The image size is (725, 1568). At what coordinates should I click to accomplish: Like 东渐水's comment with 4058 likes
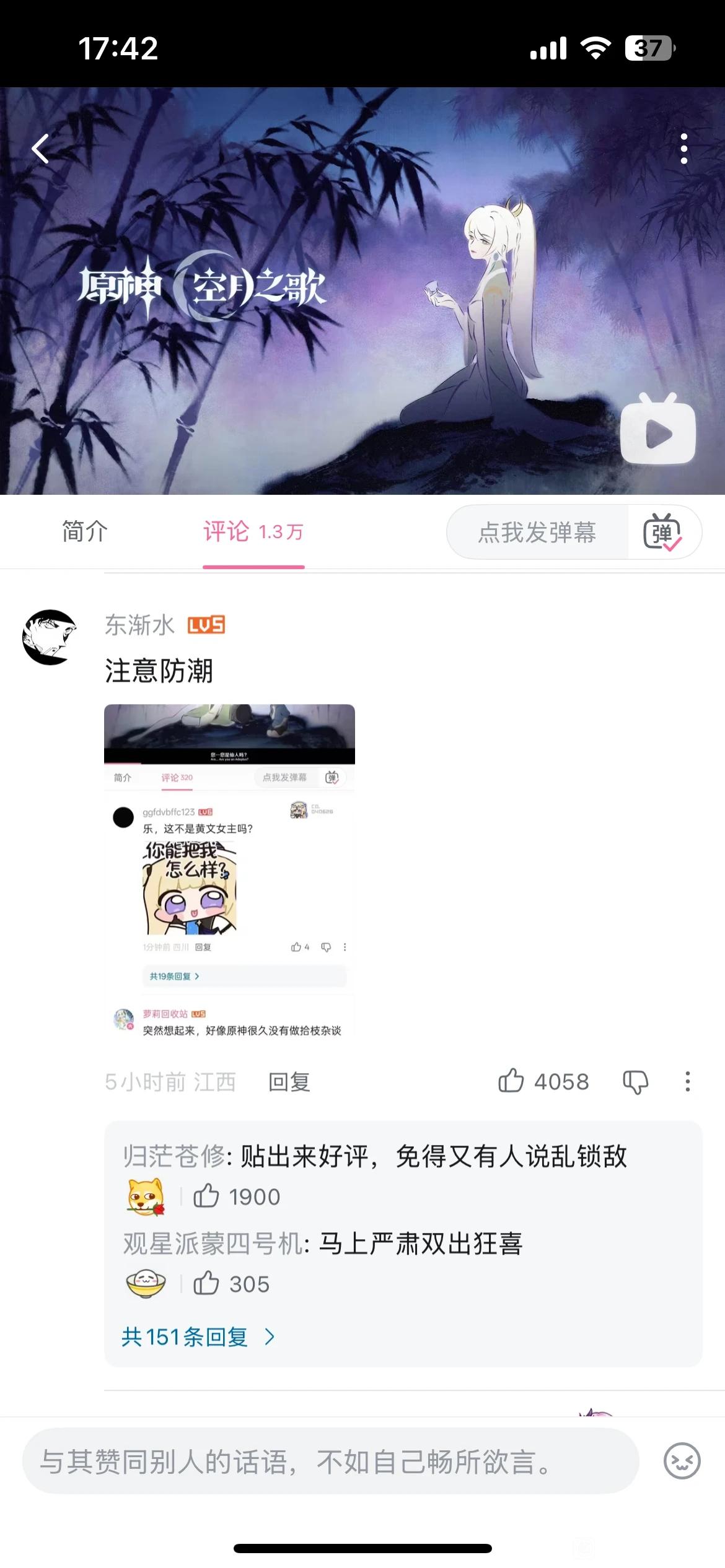pyautogui.click(x=512, y=1081)
